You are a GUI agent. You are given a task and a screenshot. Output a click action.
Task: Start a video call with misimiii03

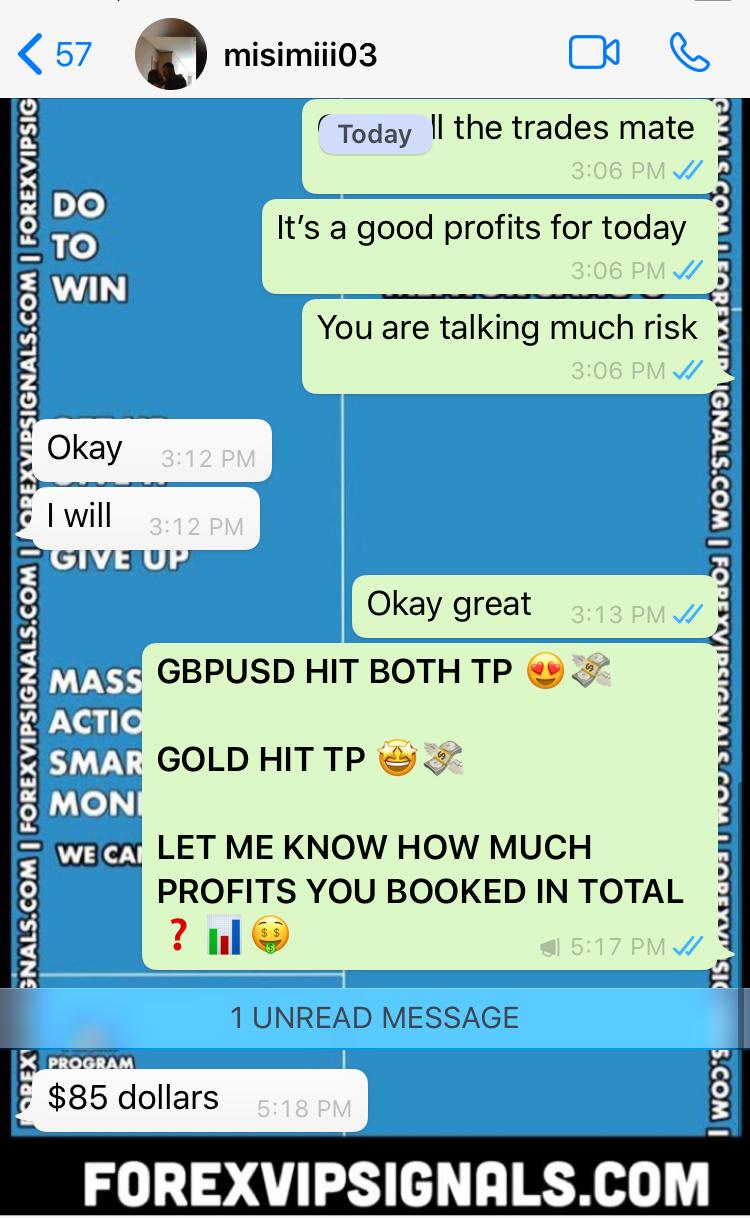coord(594,53)
